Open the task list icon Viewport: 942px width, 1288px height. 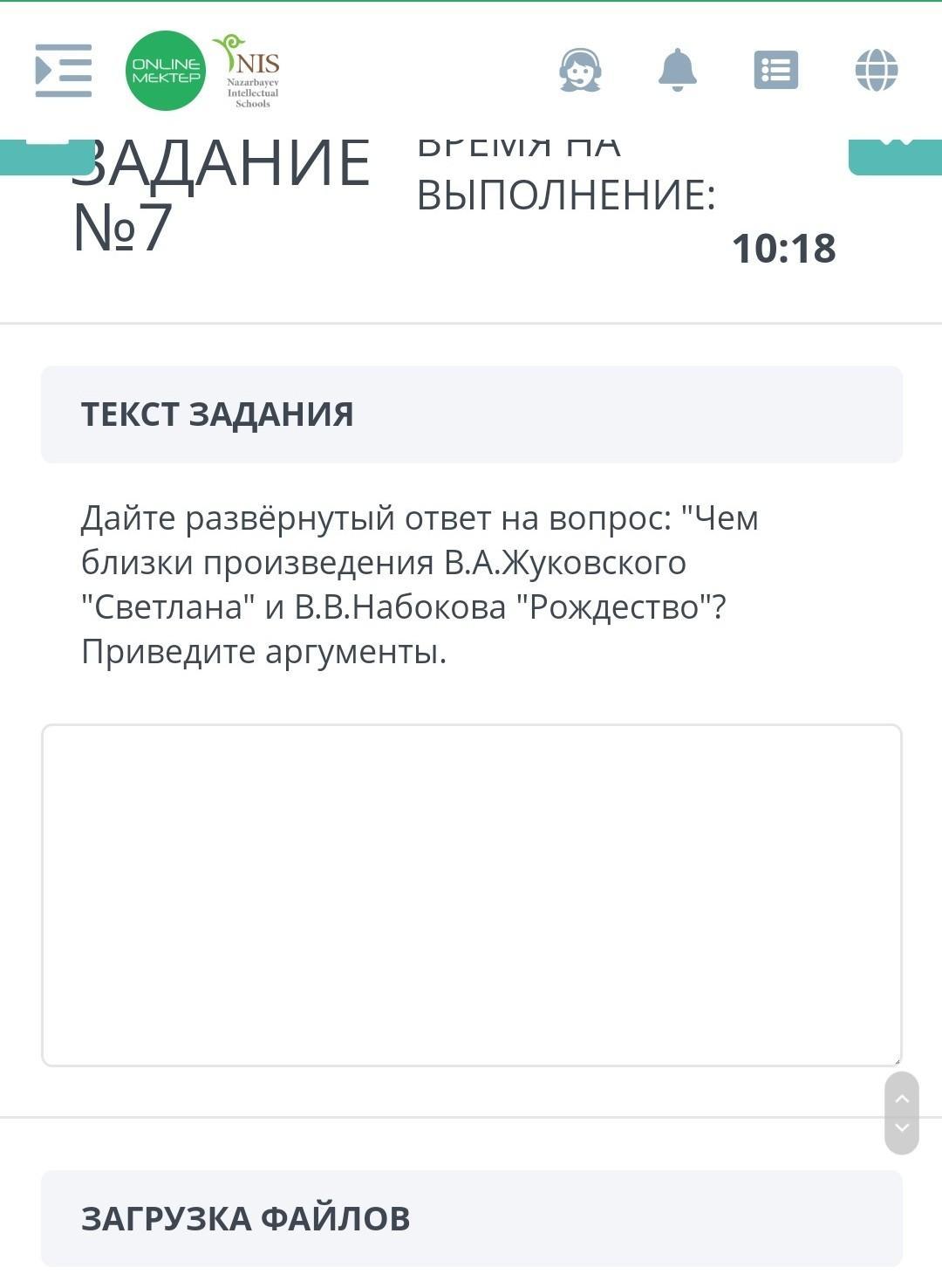775,70
